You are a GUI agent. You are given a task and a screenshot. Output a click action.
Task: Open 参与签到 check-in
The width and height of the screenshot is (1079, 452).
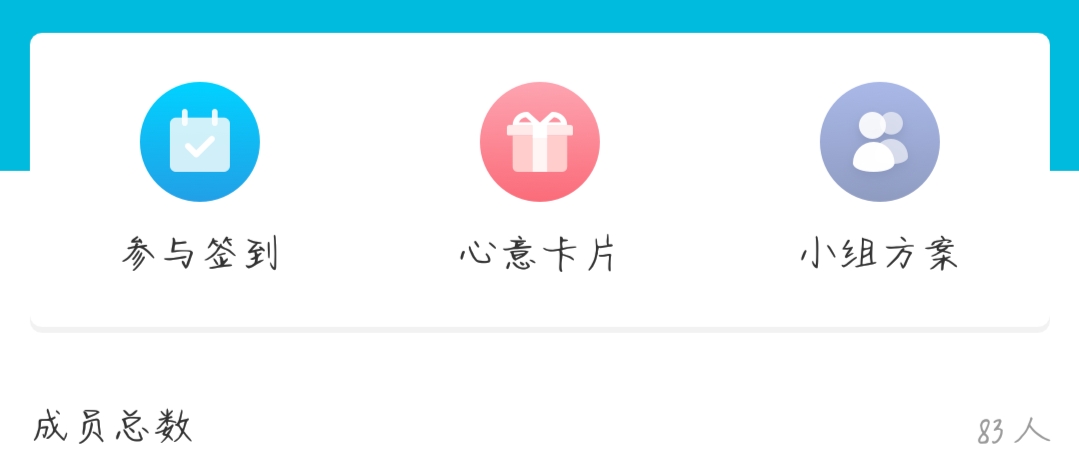pos(200,142)
